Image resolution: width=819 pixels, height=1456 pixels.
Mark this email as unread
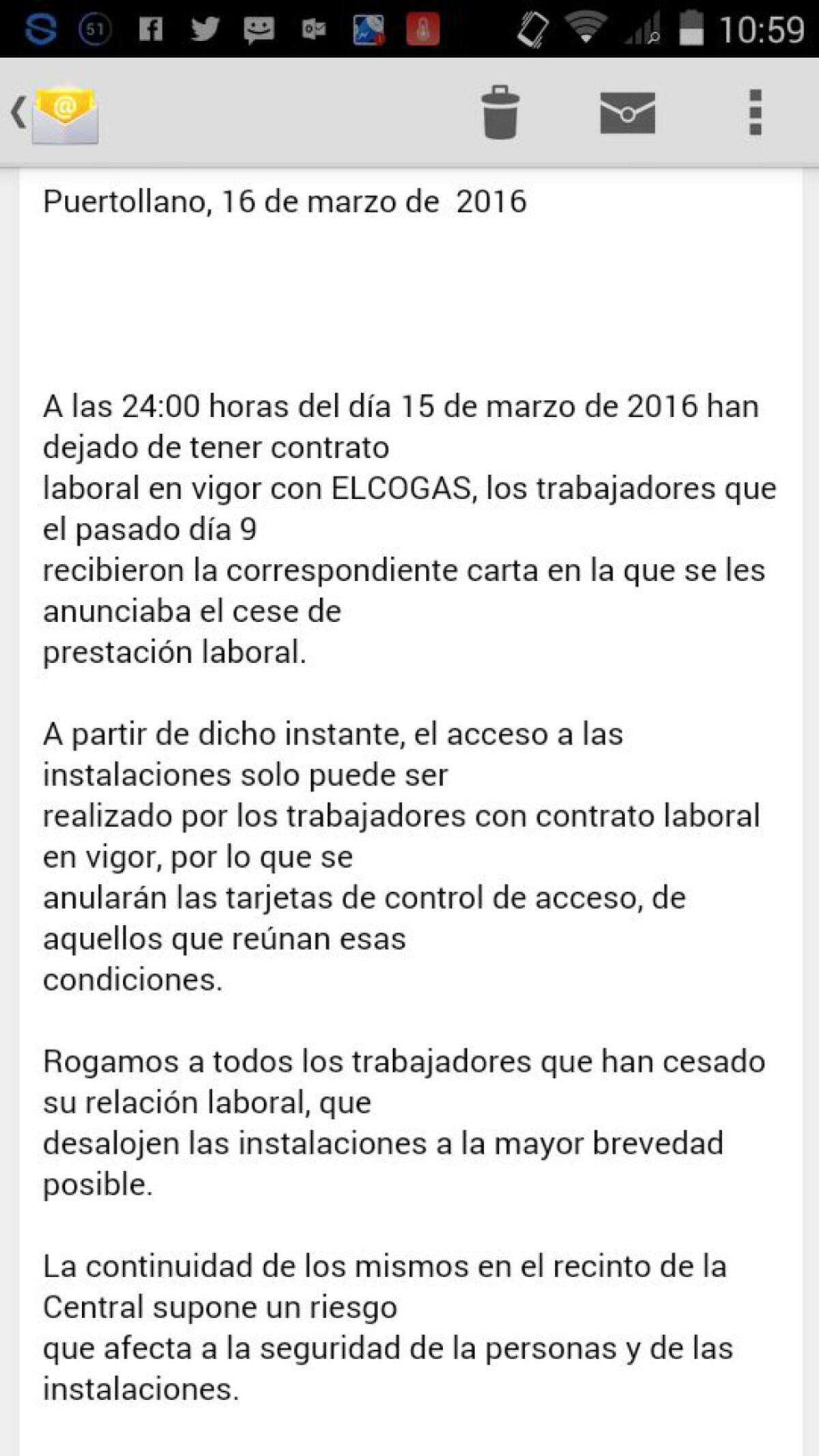tap(627, 113)
